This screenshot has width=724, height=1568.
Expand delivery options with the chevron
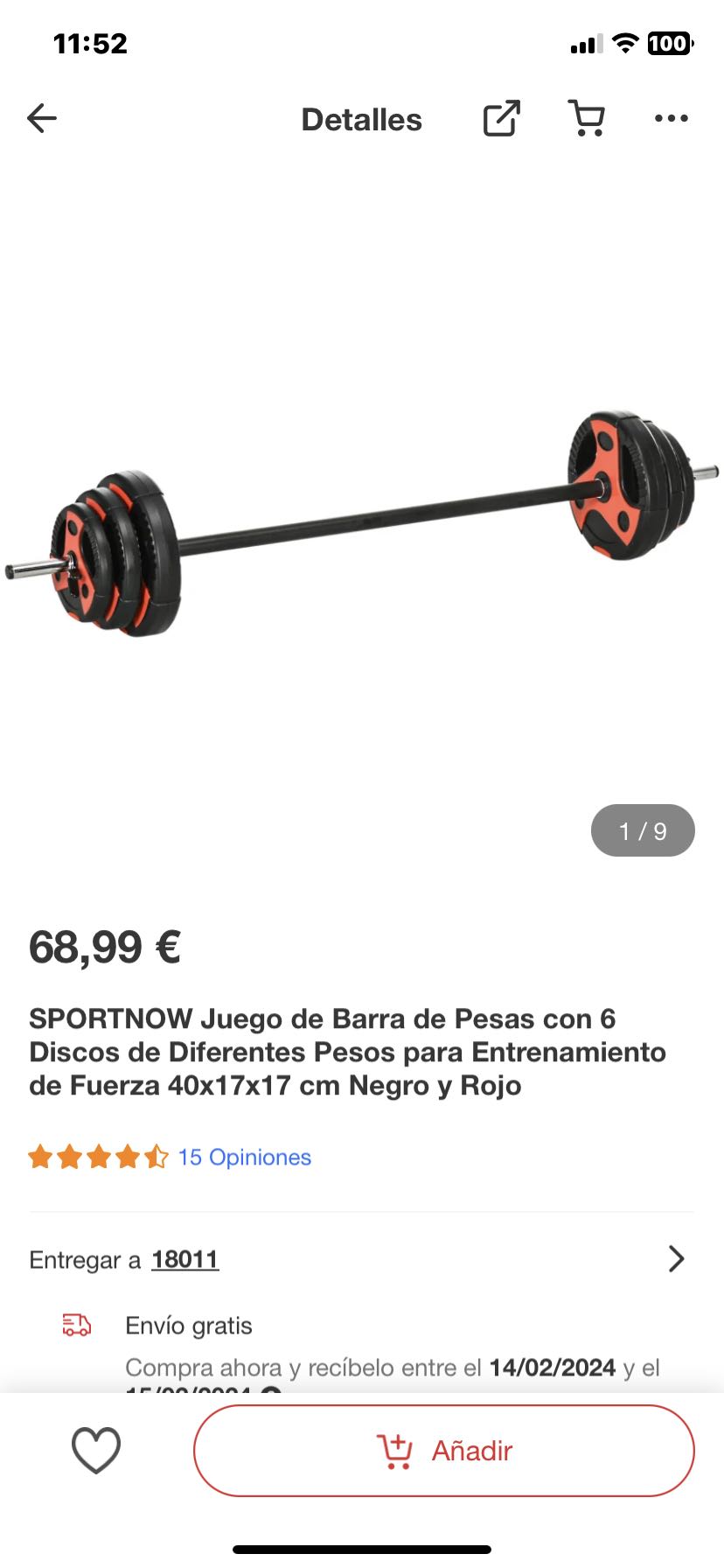676,1259
